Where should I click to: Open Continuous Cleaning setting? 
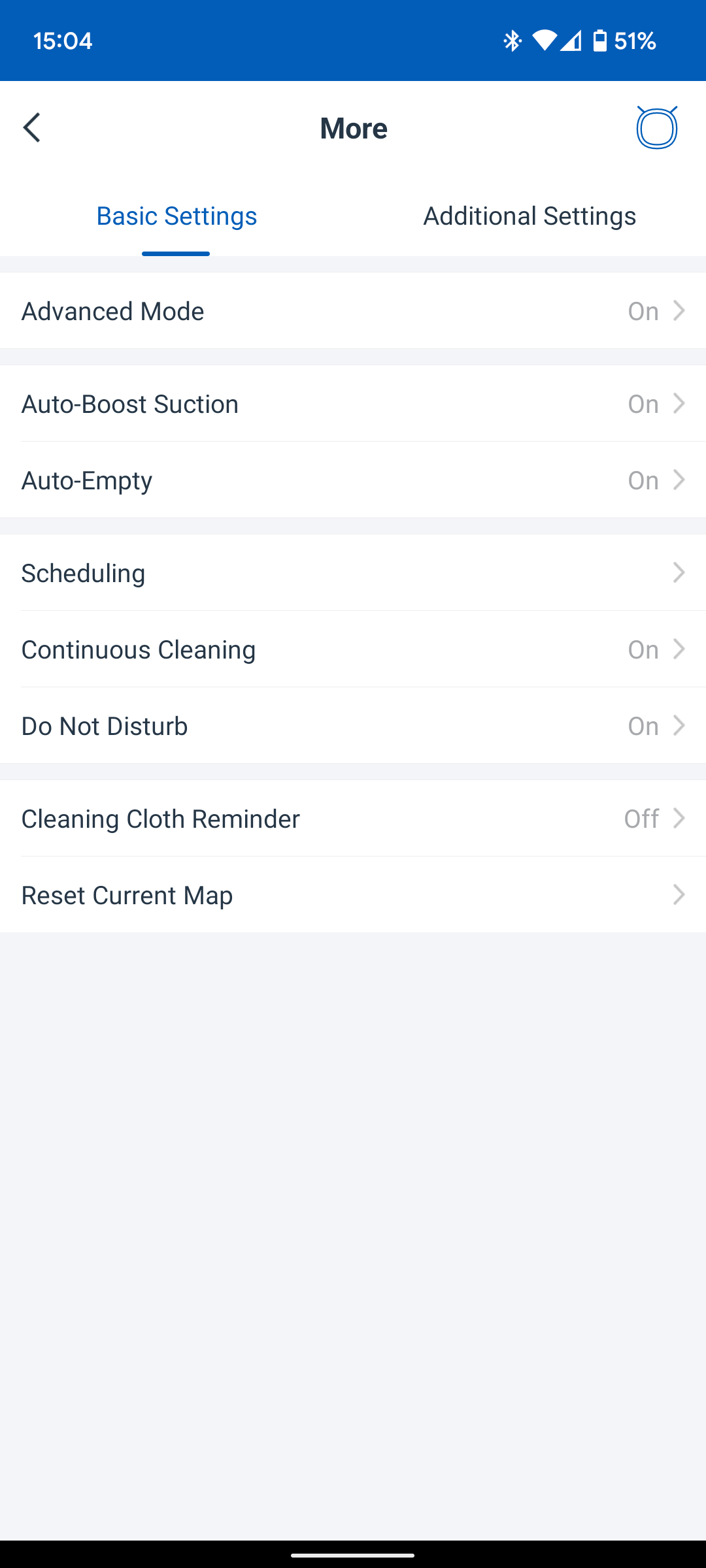click(353, 649)
